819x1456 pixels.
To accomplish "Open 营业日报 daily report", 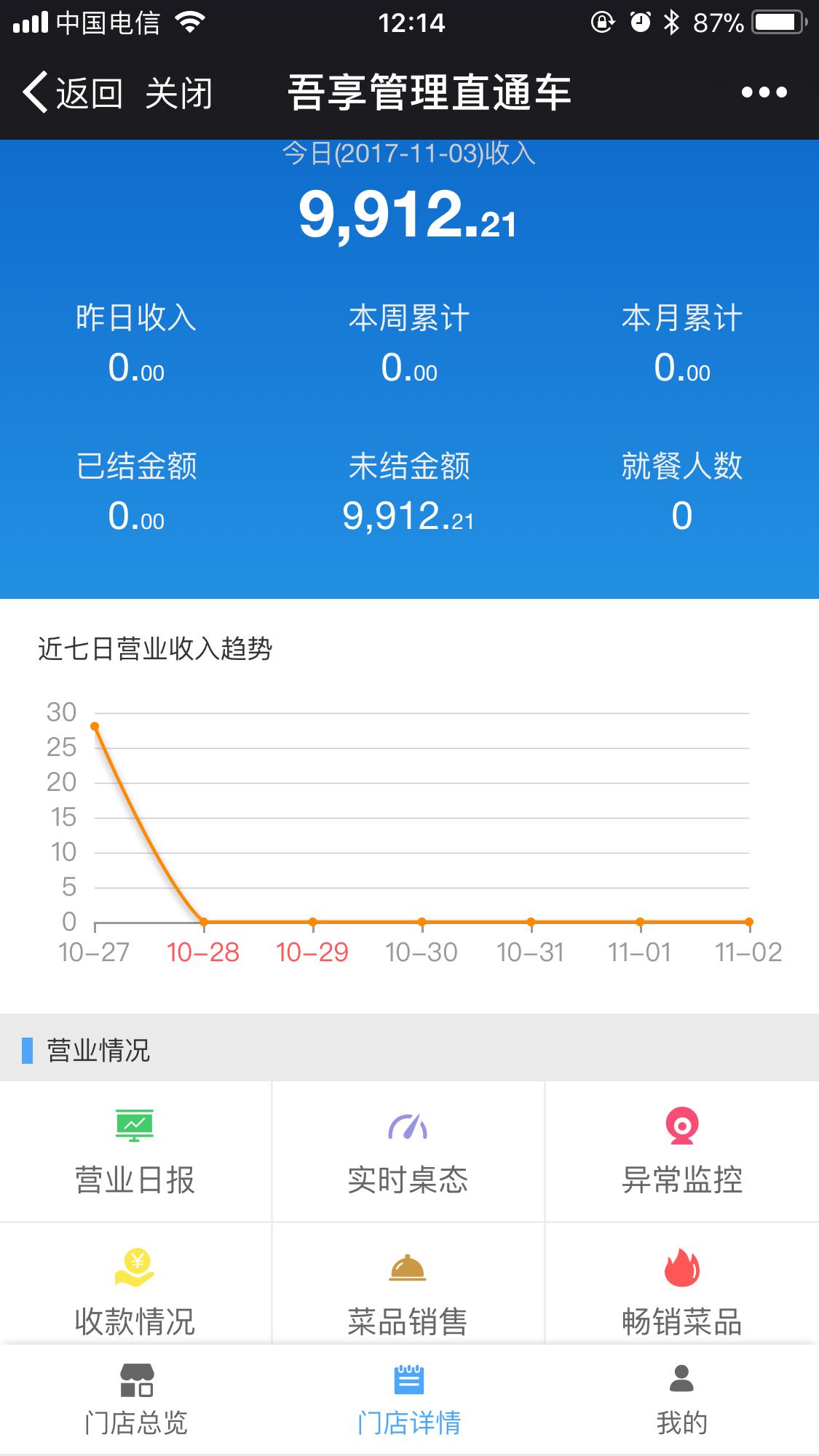I will point(135,1151).
